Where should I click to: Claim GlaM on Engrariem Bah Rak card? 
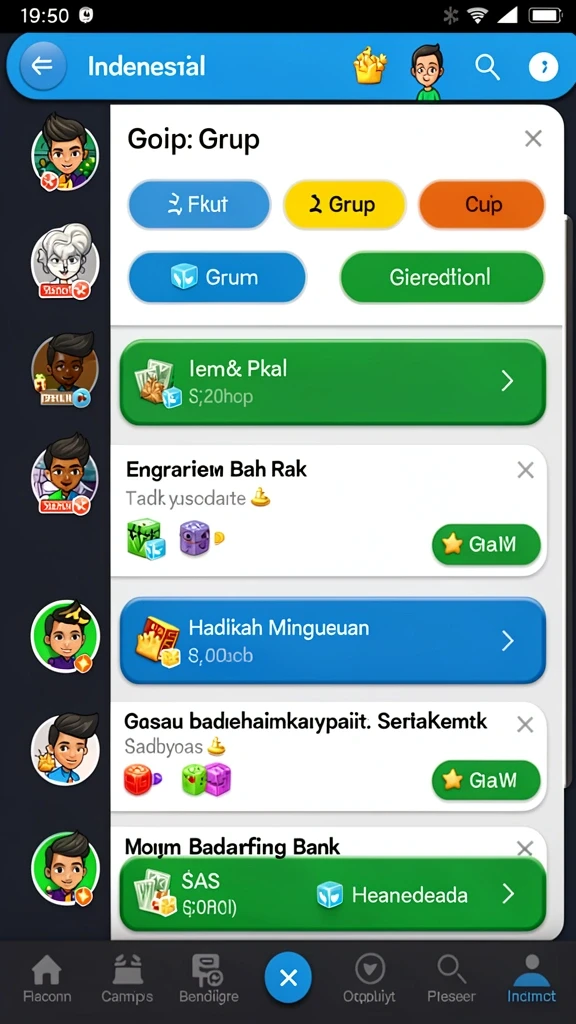click(x=487, y=544)
